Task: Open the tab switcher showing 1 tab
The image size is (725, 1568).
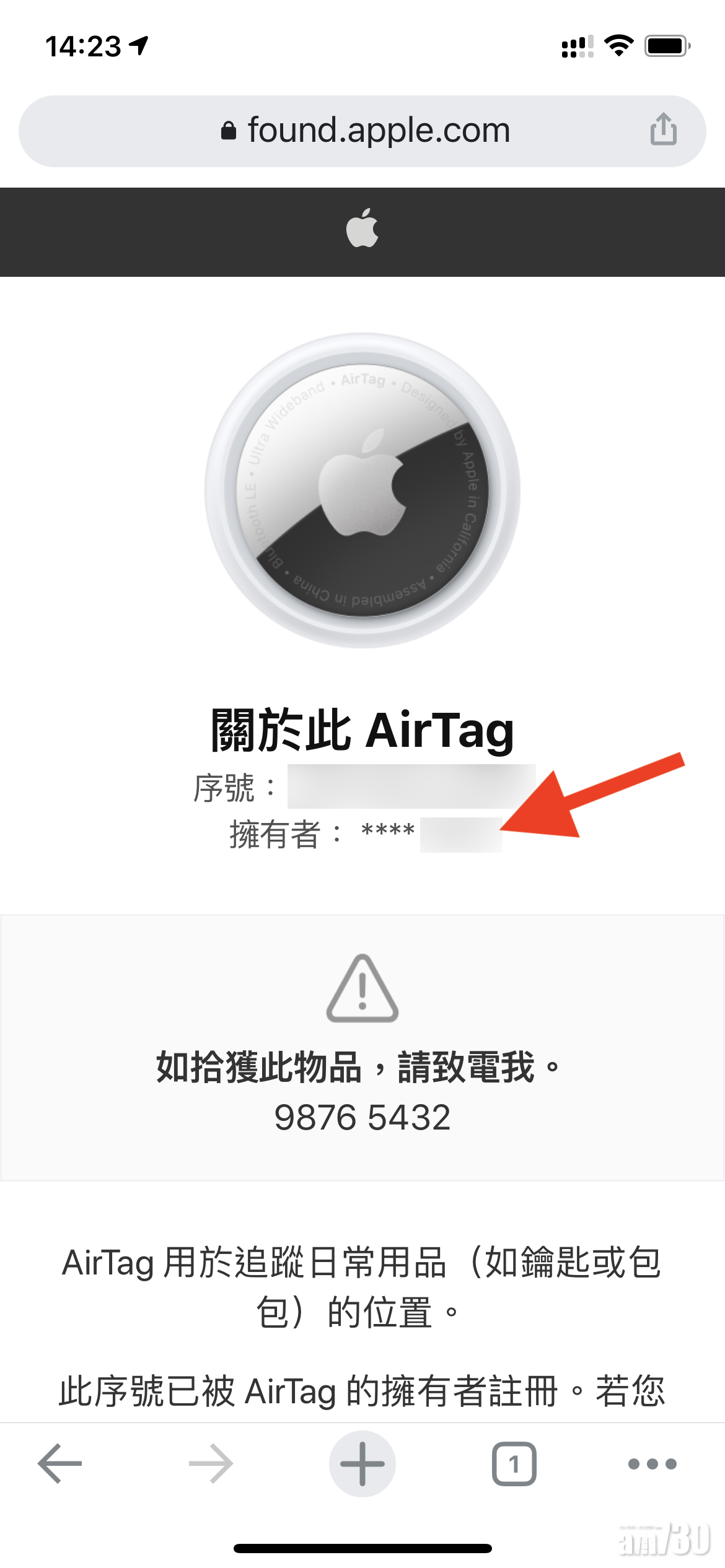Action: coord(514,1464)
